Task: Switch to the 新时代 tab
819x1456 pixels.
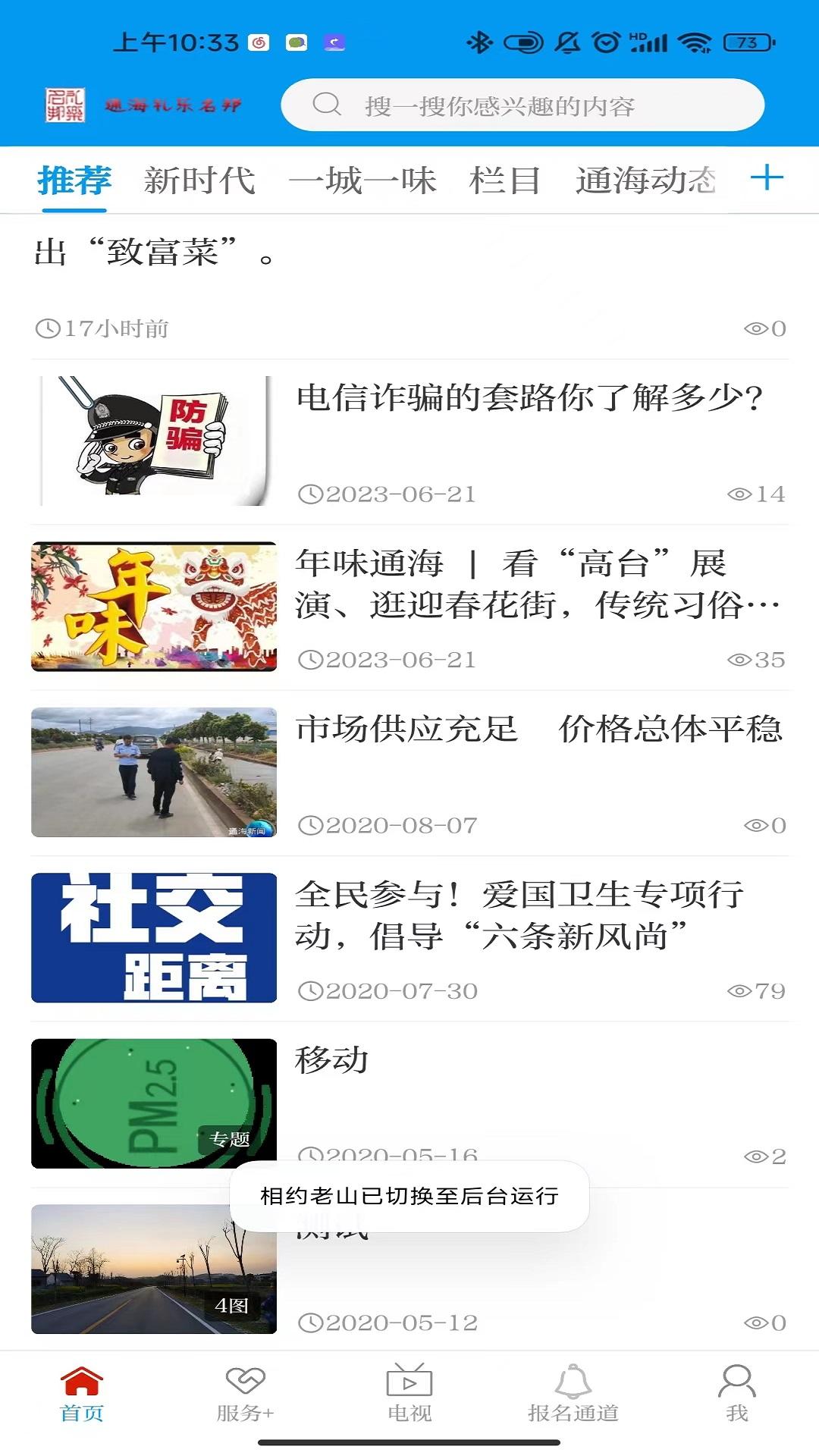Action: pos(199,180)
